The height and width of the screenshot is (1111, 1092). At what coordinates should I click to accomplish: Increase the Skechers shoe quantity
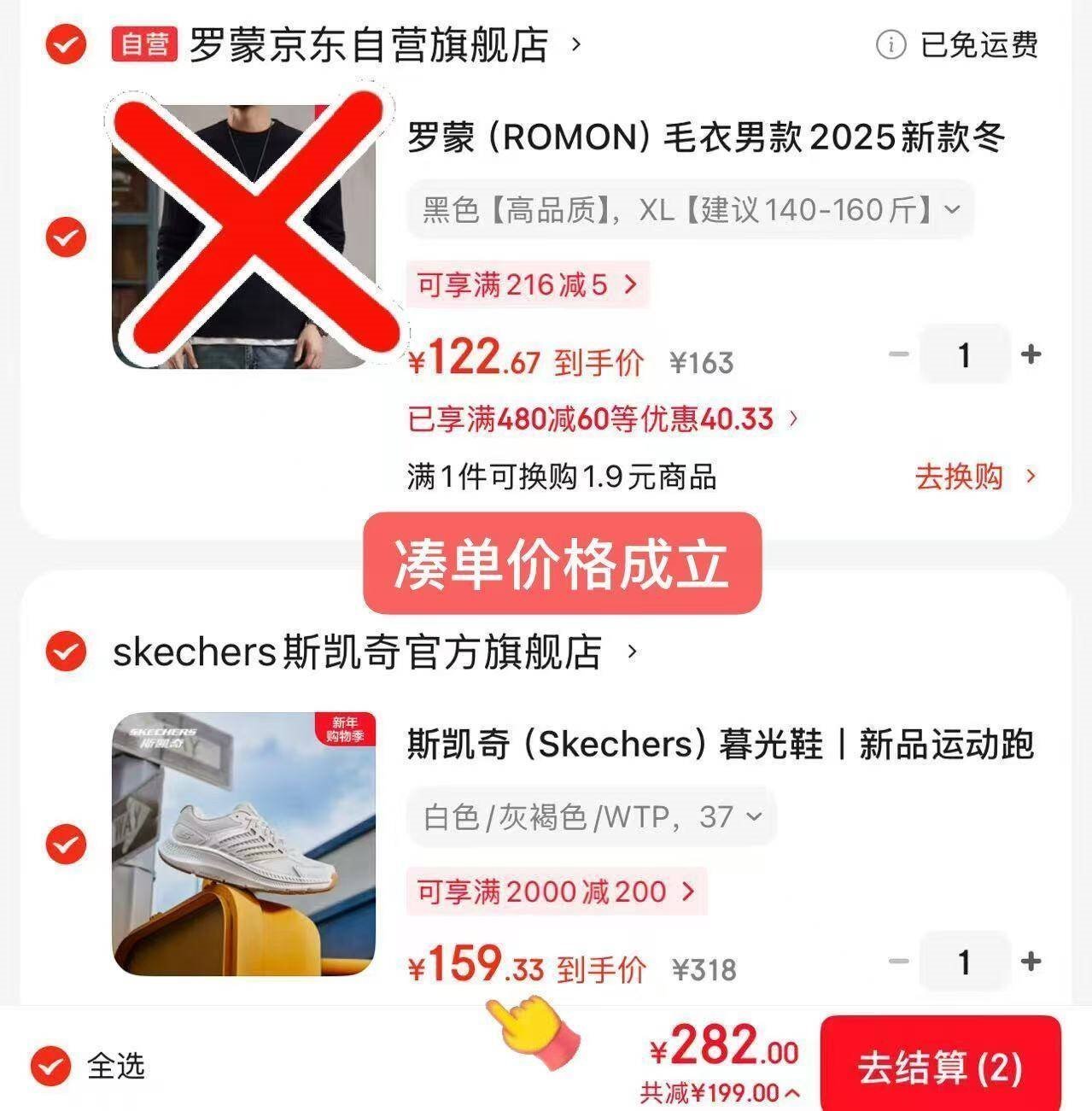(1031, 962)
